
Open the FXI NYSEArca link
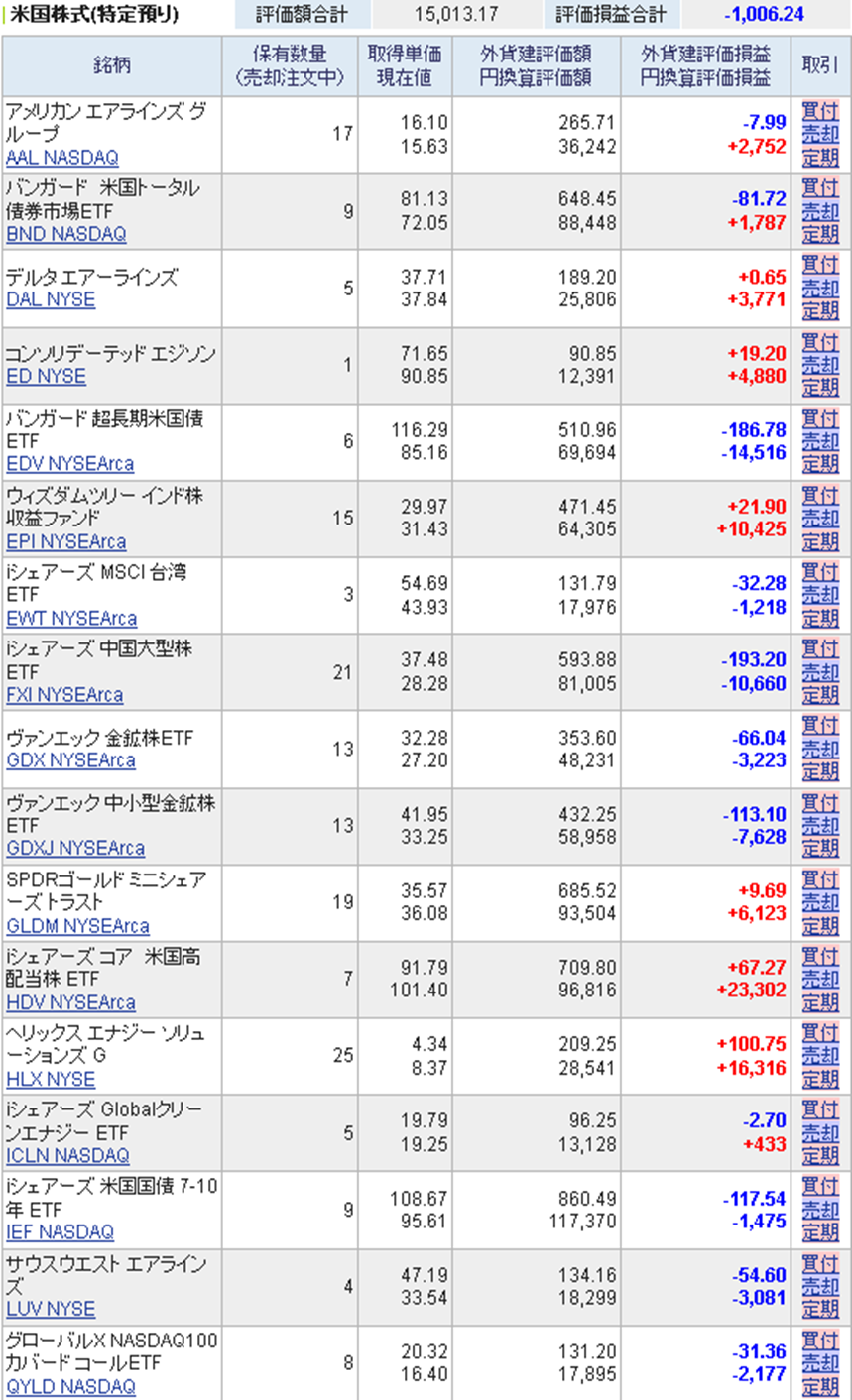point(64,695)
